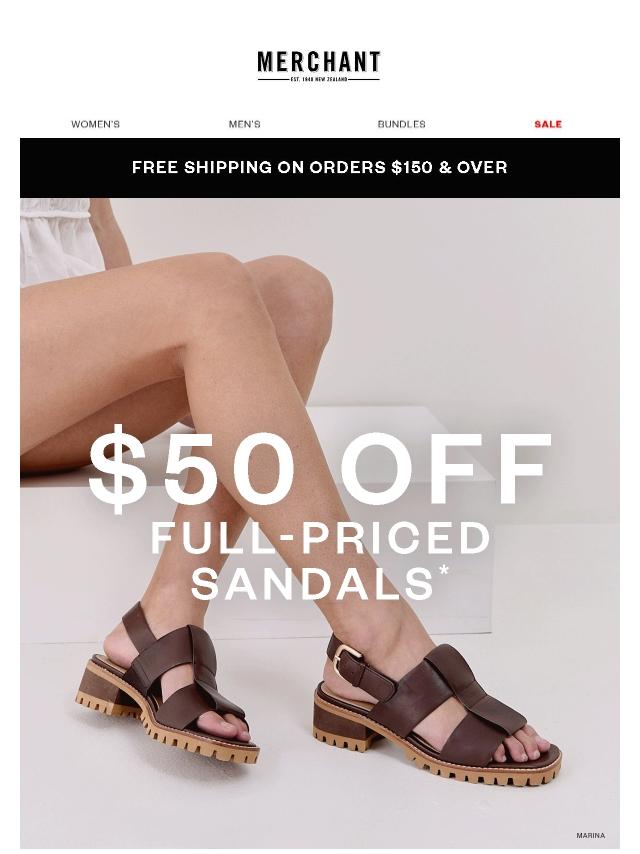
Task: Go to the Bundles section
Action: coord(401,124)
